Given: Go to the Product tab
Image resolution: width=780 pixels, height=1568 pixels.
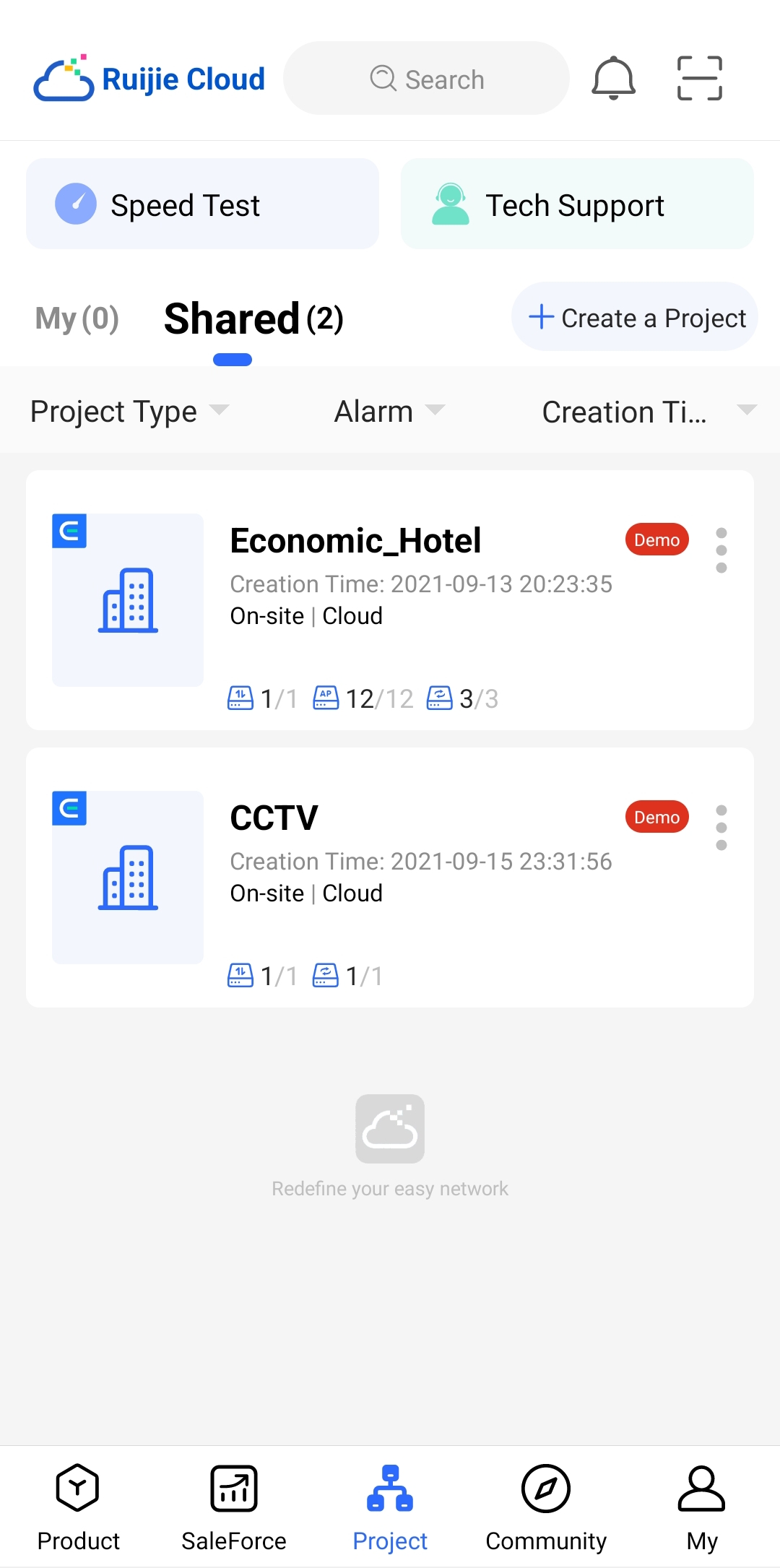Looking at the screenshot, I should point(78,1507).
